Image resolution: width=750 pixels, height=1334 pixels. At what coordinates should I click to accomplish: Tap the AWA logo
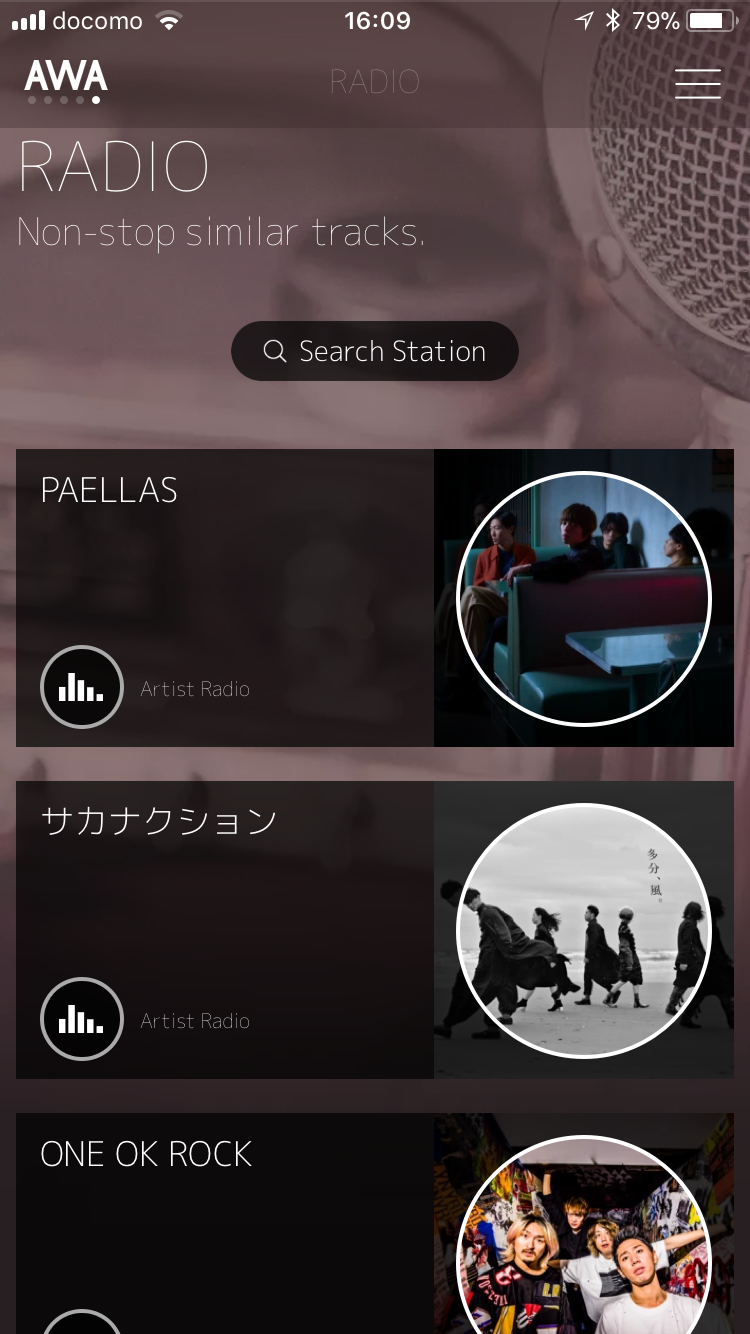(x=66, y=75)
